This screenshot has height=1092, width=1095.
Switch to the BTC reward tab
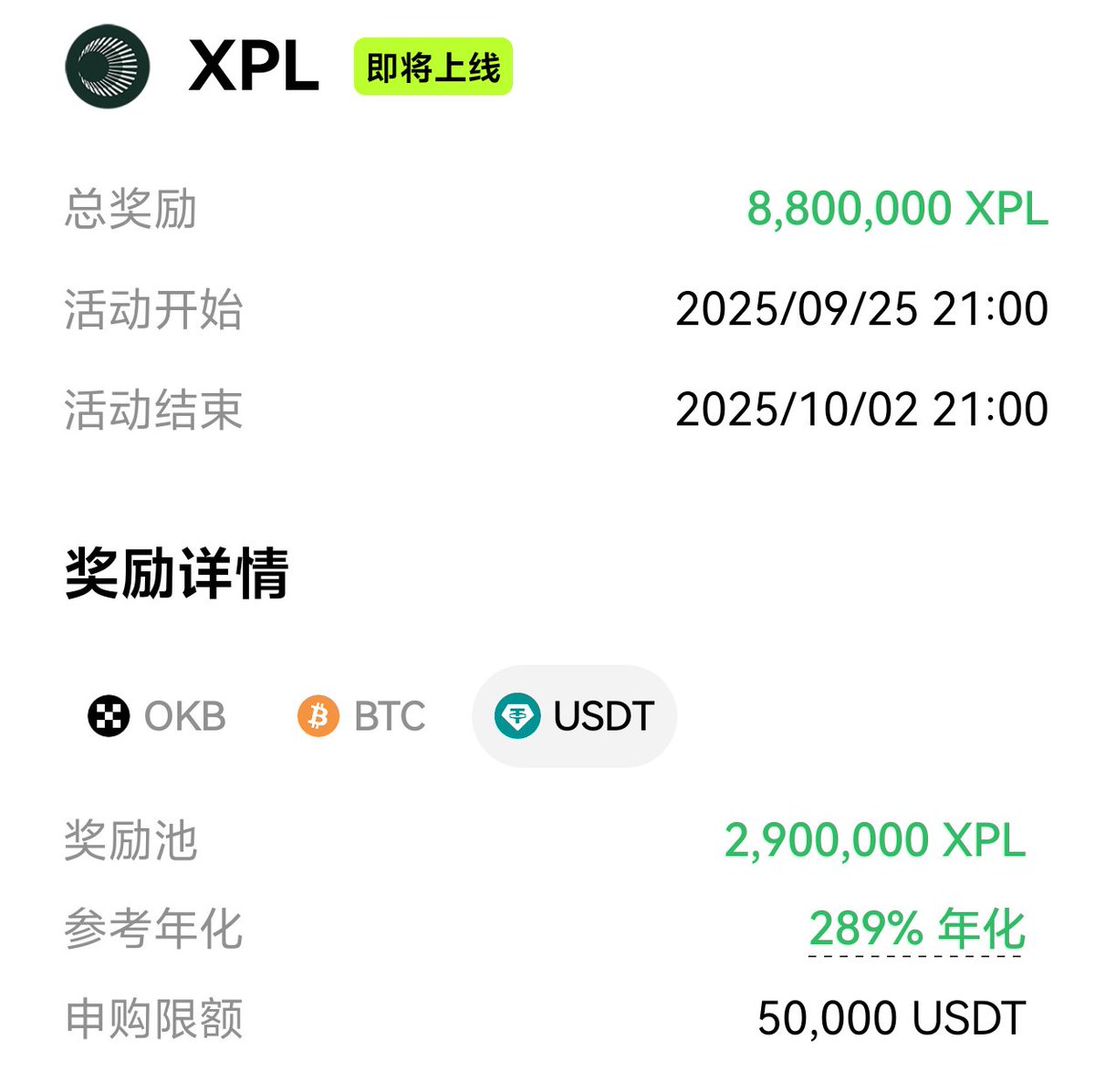point(362,716)
